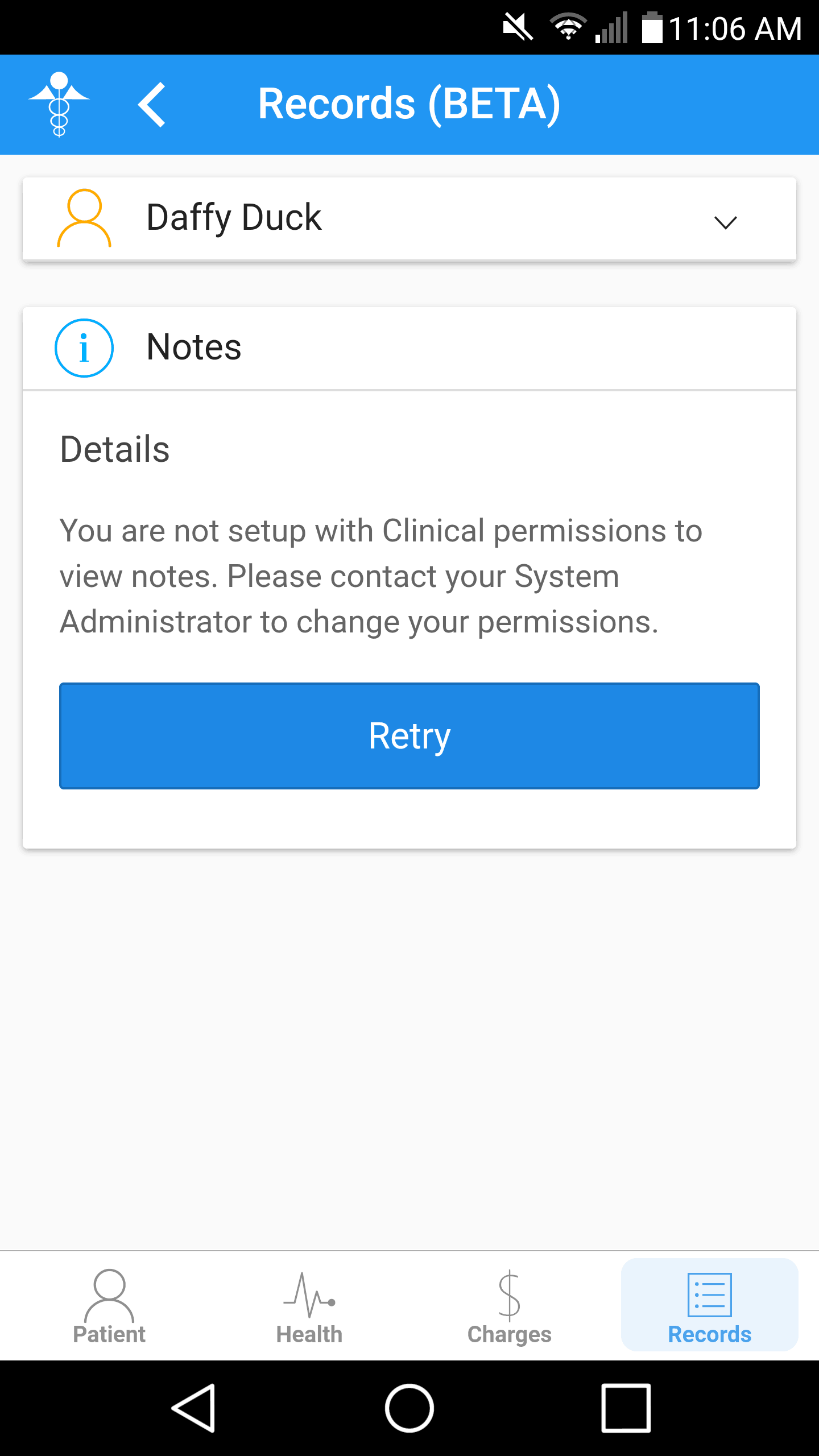Retry loading the notes
Screen dimensions: 819x1456
[409, 735]
